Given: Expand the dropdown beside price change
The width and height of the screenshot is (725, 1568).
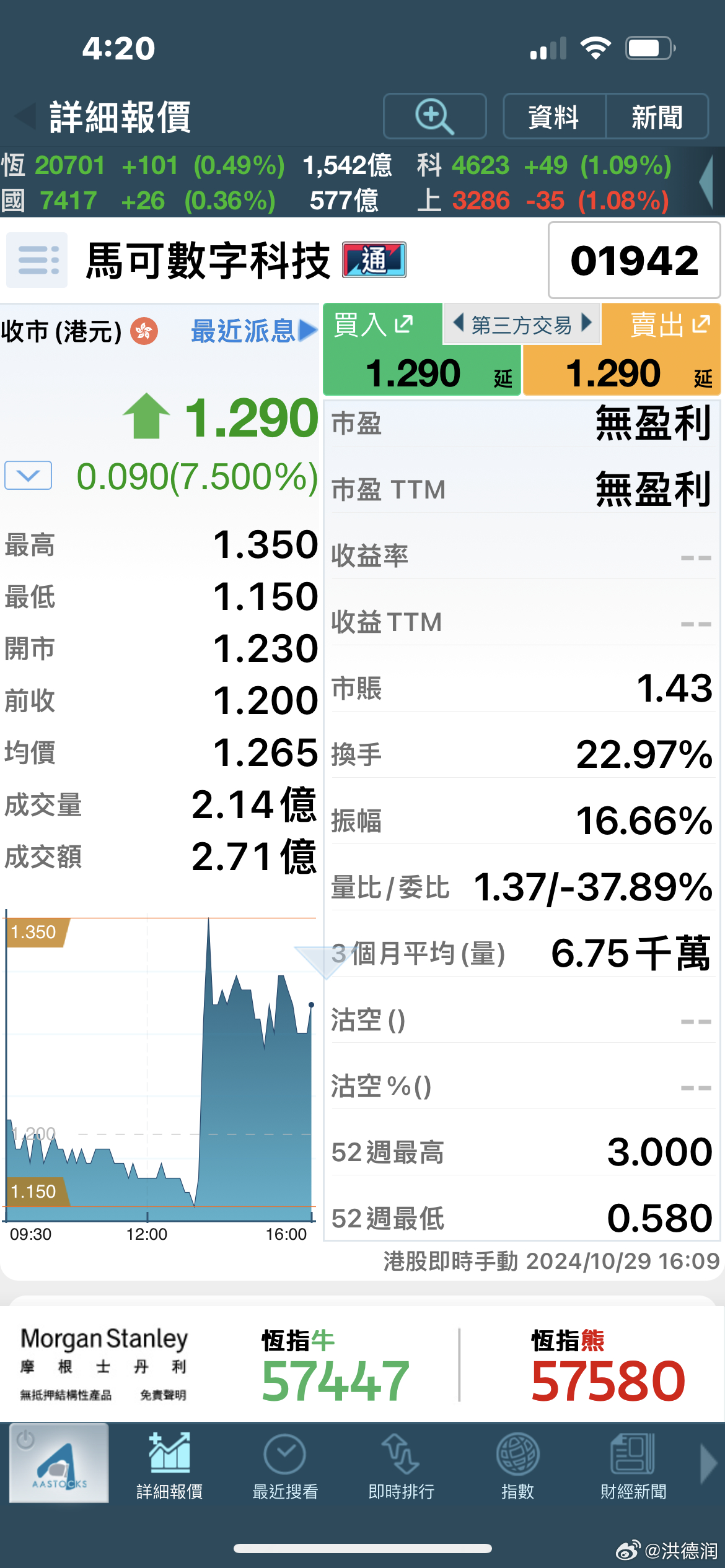Looking at the screenshot, I should (x=28, y=475).
